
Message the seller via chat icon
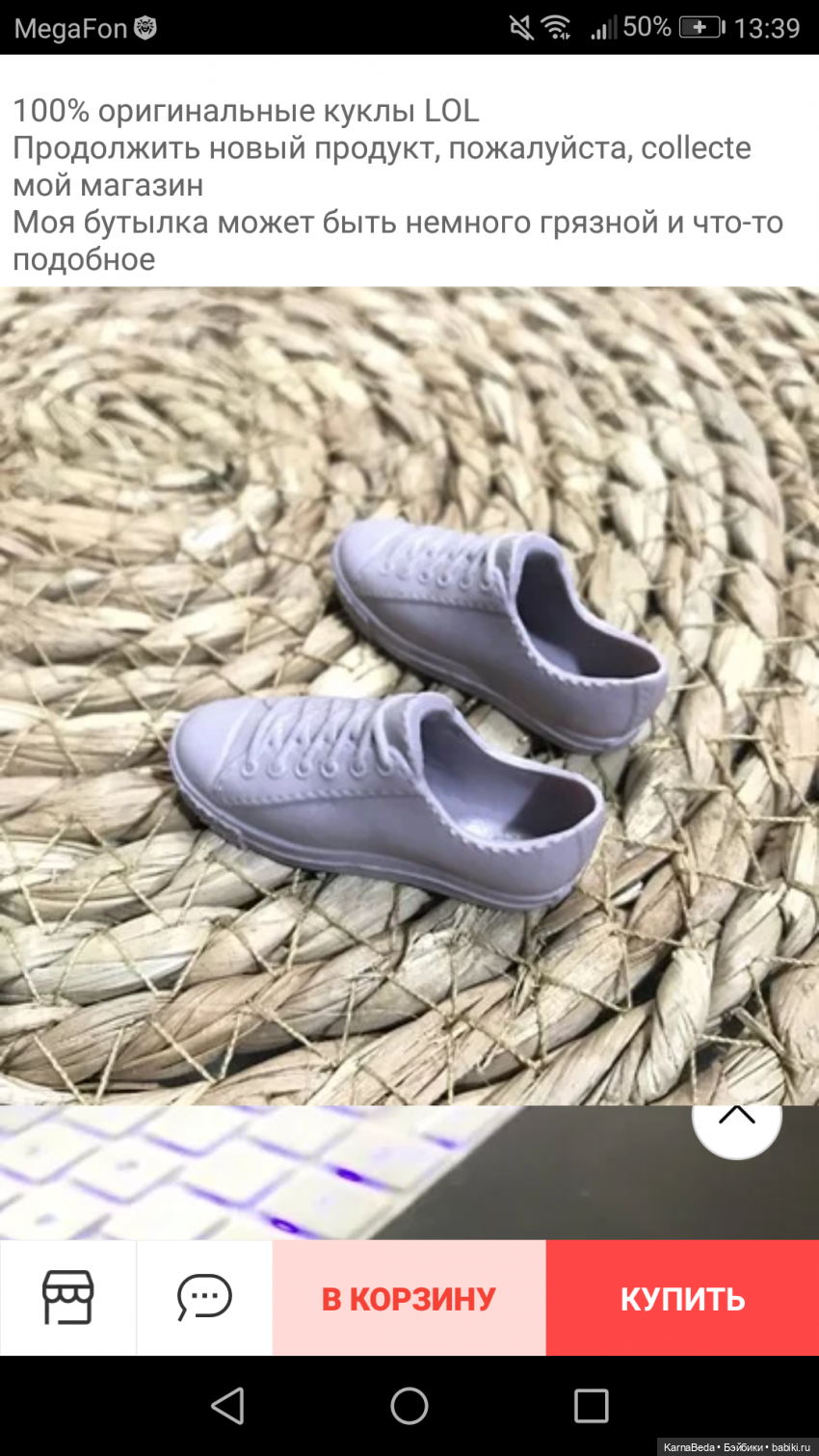point(204,1297)
